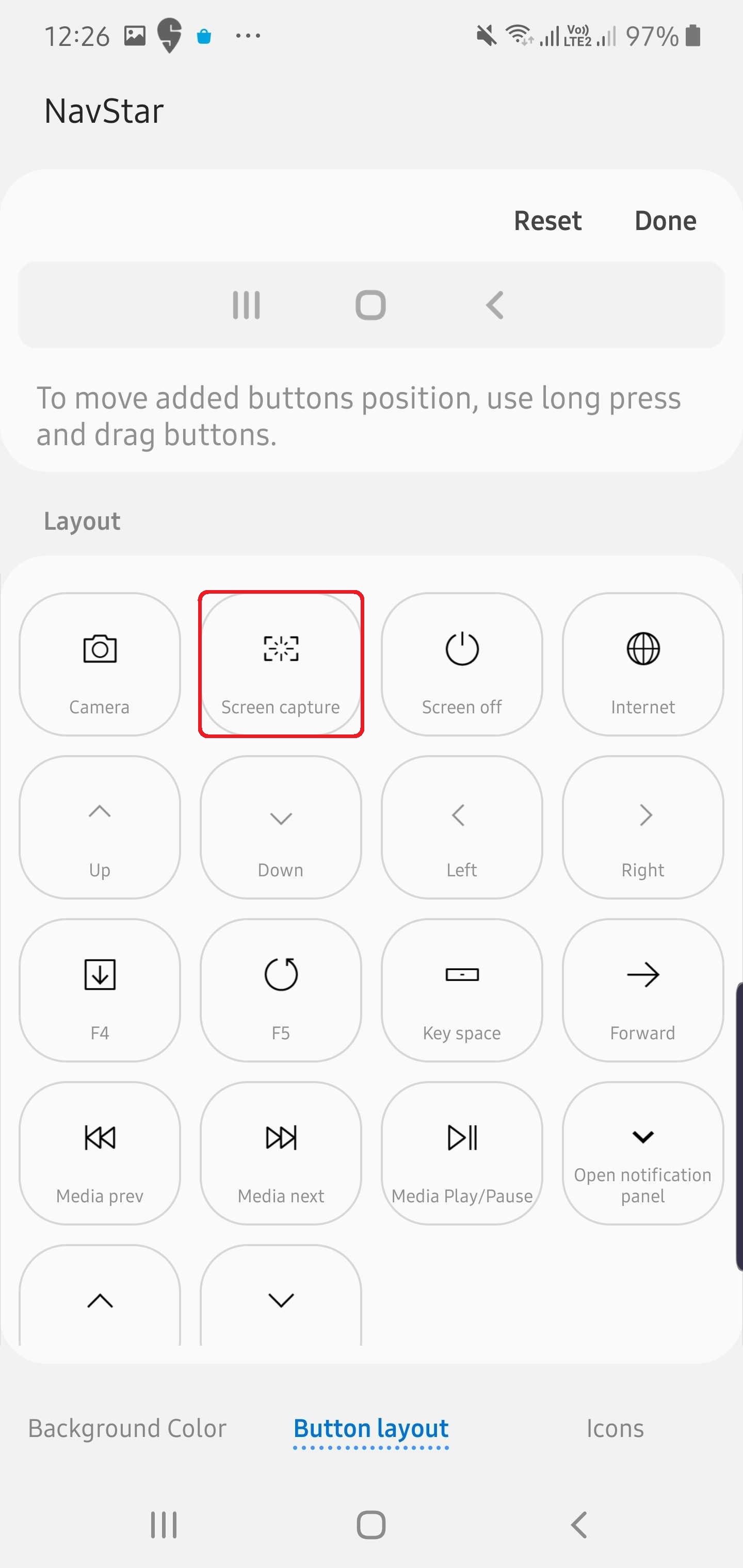Select the Internet button
The image size is (743, 1568).
coord(642,664)
